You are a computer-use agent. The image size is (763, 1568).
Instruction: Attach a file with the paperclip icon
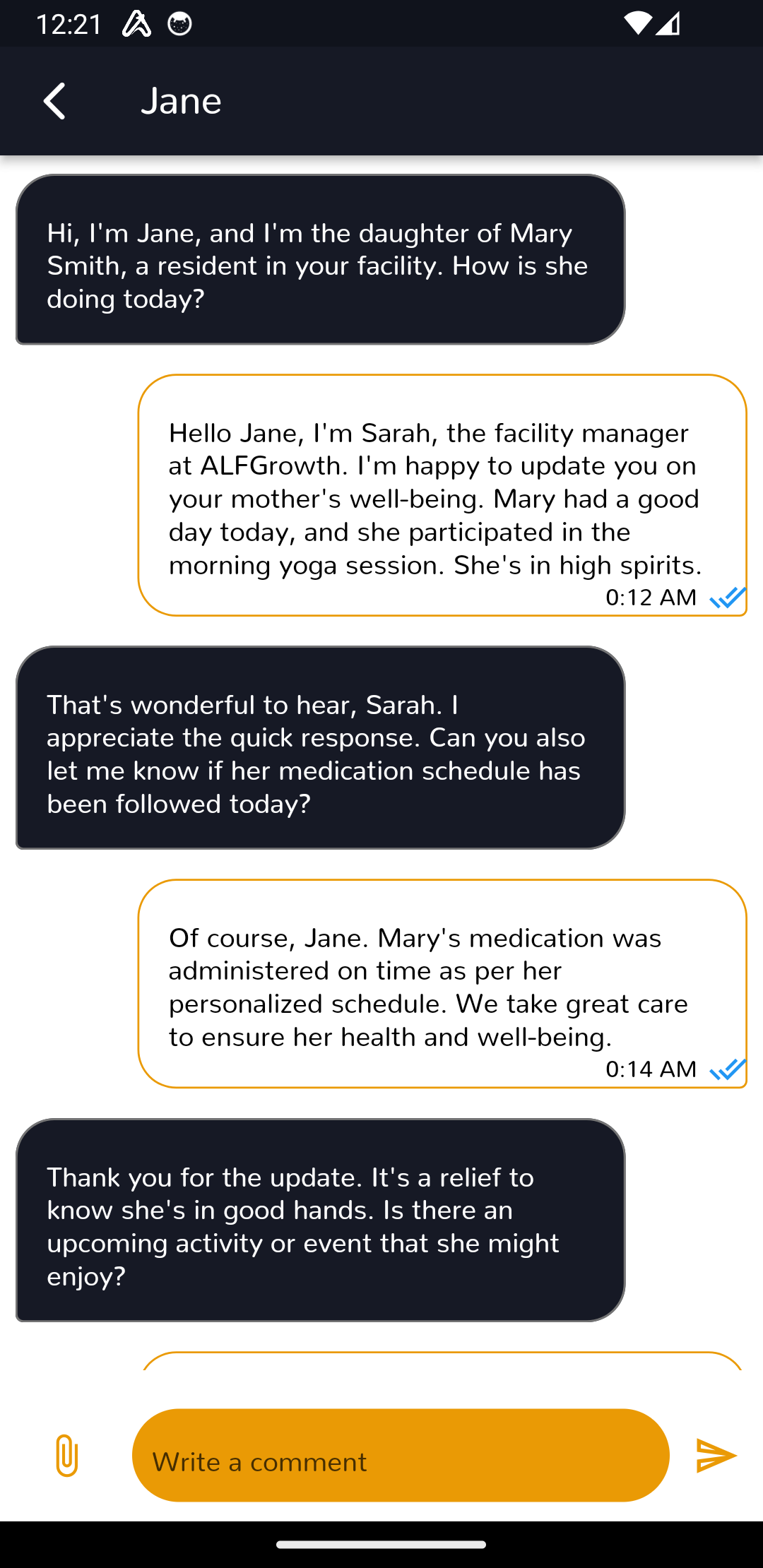66,1456
